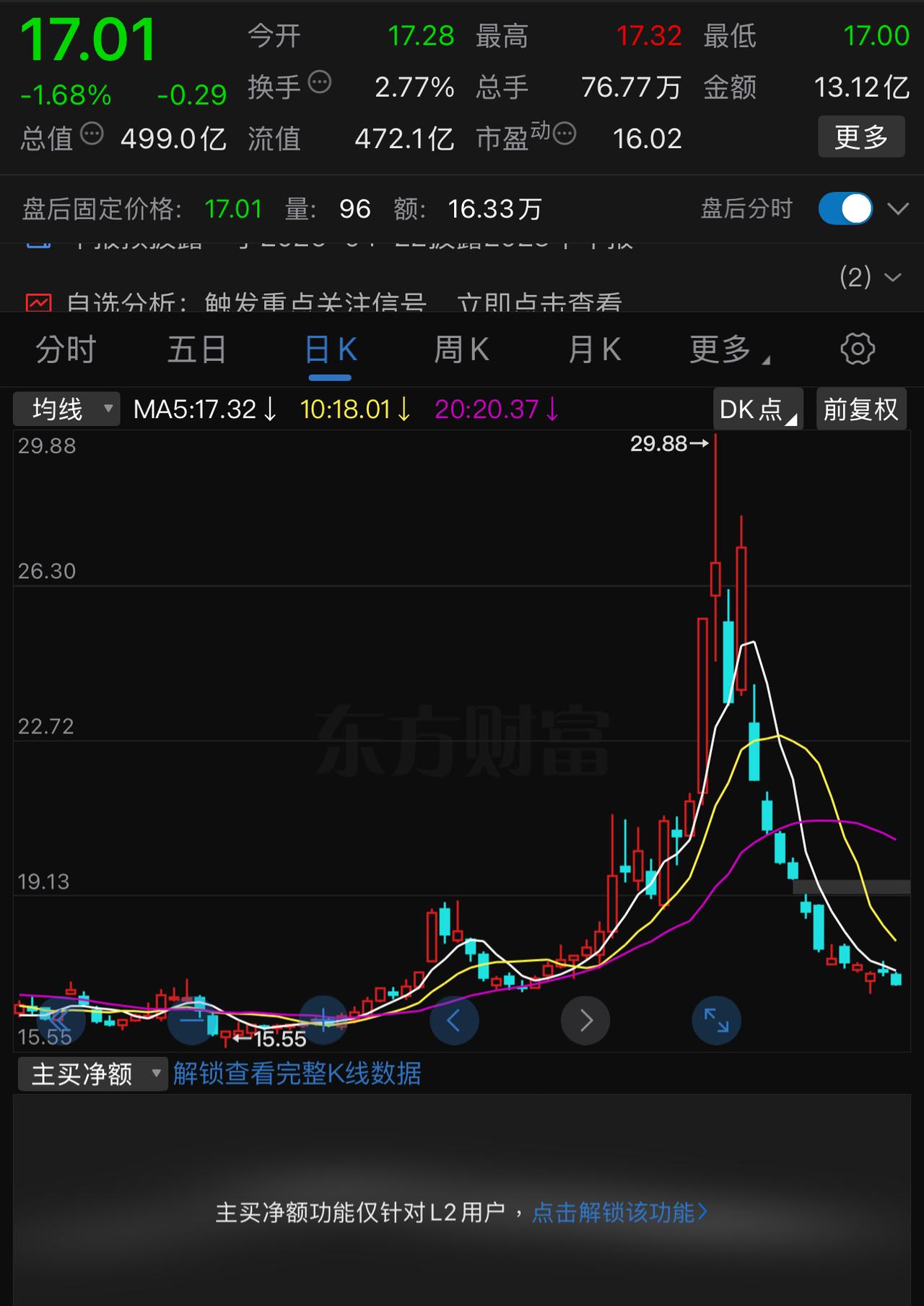Click 解锁查看完整K线数据 link
The image size is (924, 1306).
pyautogui.click(x=297, y=1074)
